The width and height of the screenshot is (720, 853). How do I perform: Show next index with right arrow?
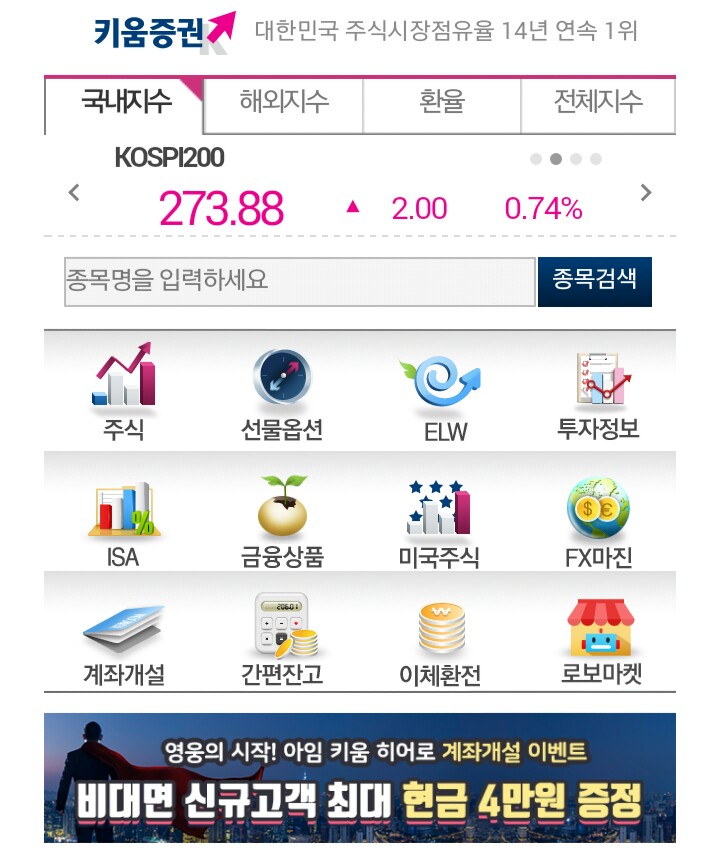pos(646,193)
